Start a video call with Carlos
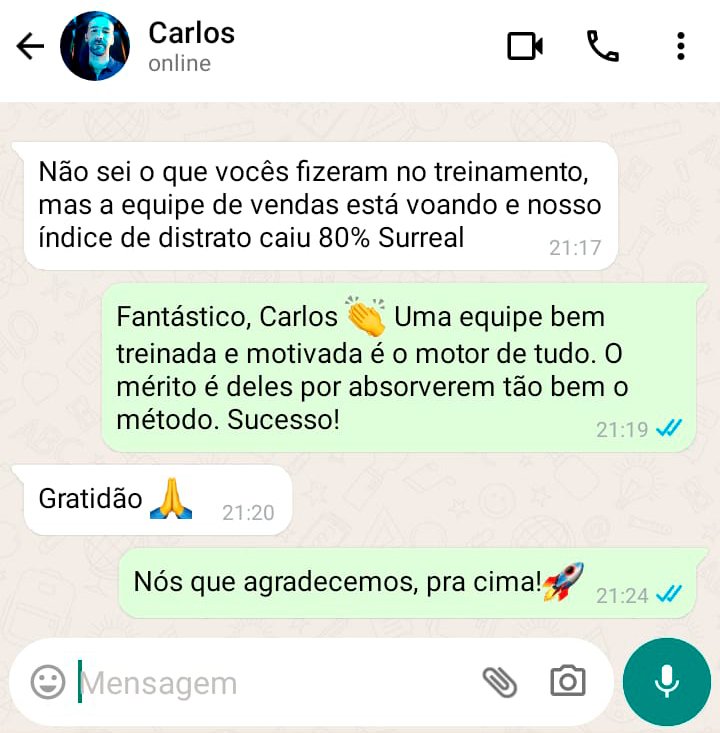720x733 pixels. 524,47
